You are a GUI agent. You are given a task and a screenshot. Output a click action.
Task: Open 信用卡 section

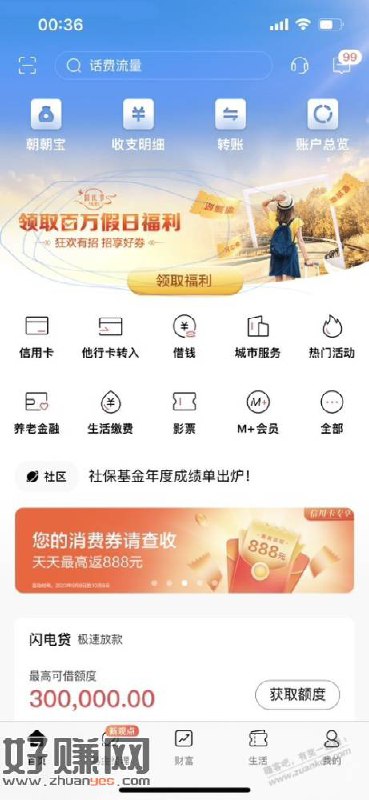[x=37, y=338]
